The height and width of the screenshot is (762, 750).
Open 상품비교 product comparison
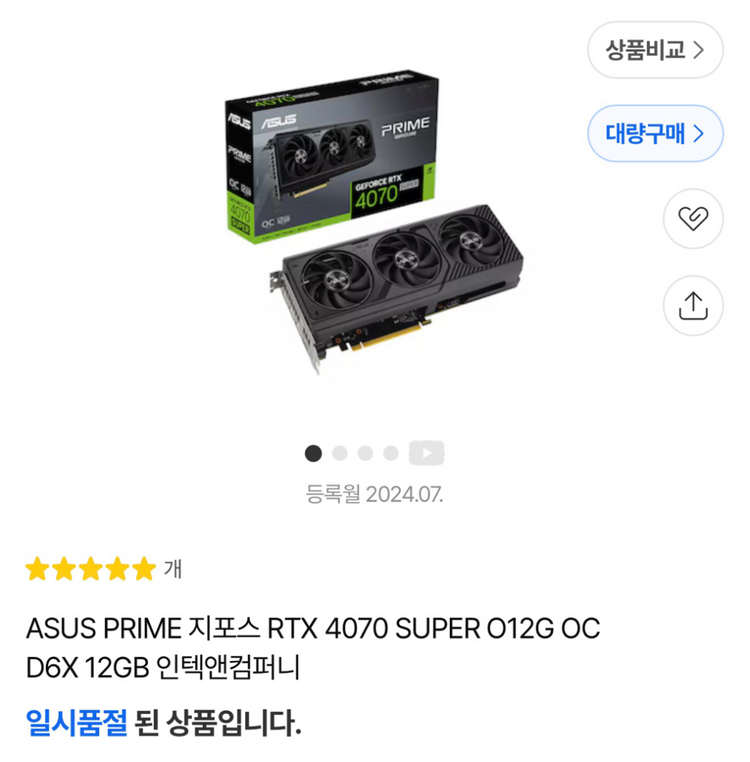tap(655, 49)
